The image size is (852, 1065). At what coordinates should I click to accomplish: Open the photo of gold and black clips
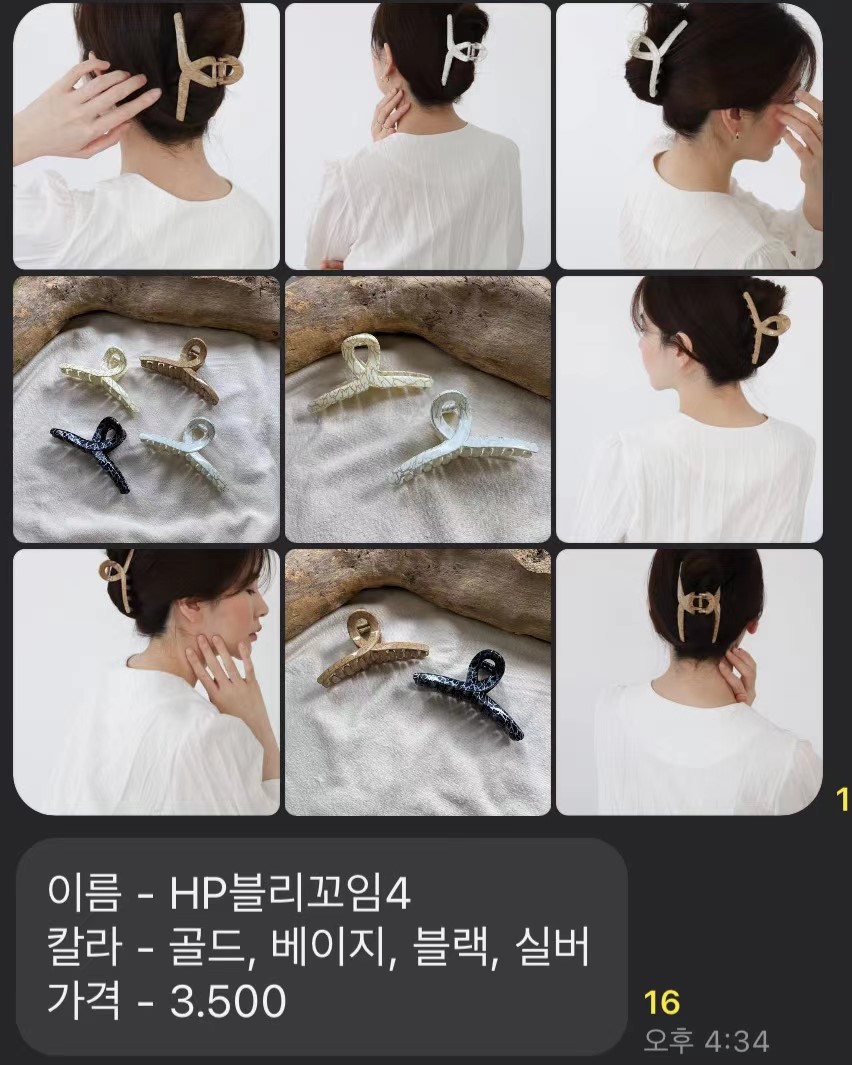click(x=417, y=681)
